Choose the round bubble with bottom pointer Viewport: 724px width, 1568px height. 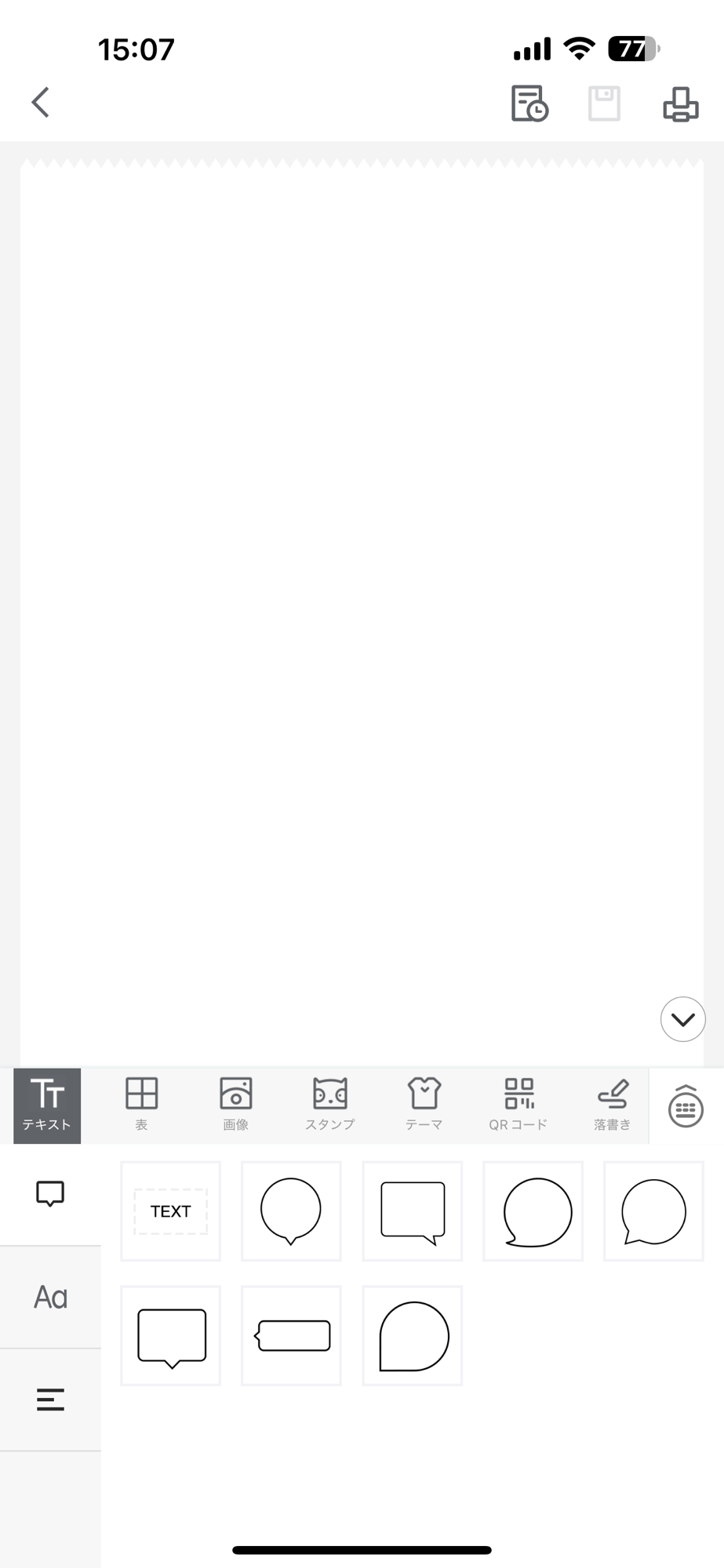pyautogui.click(x=291, y=1211)
